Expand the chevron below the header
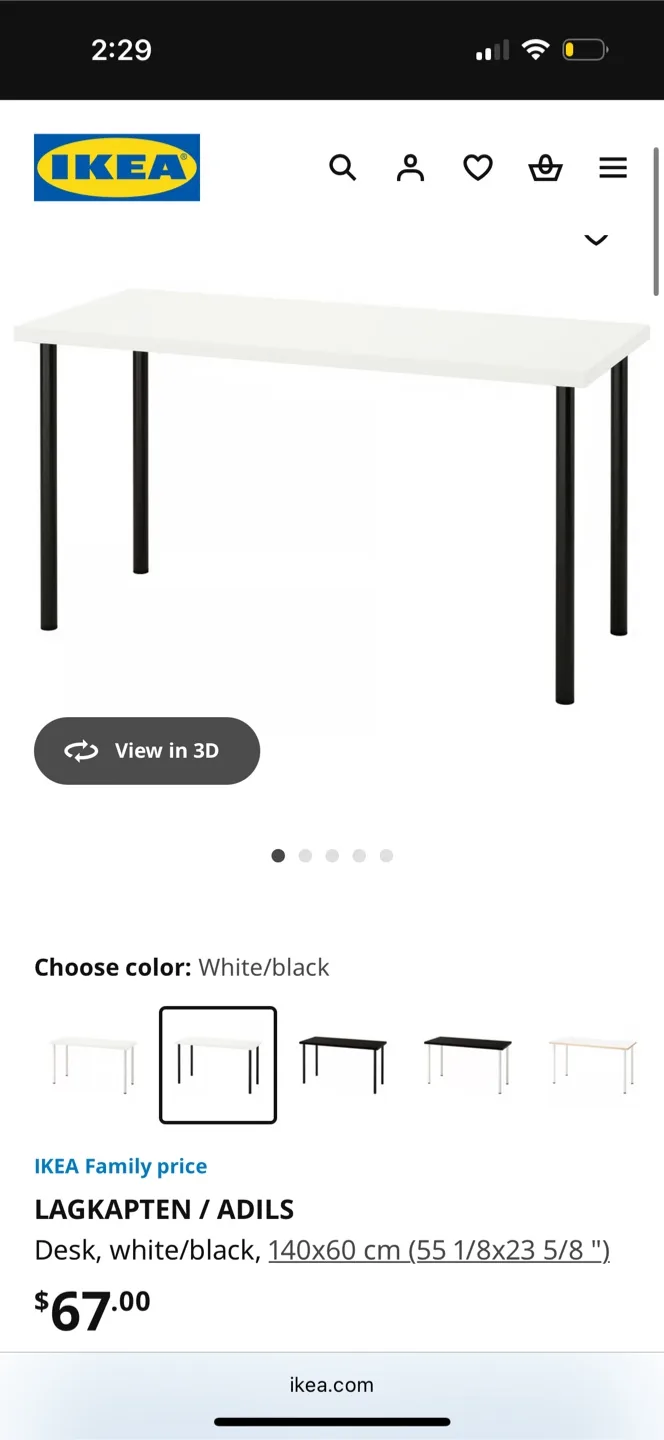This screenshot has height=1440, width=664. coord(596,240)
